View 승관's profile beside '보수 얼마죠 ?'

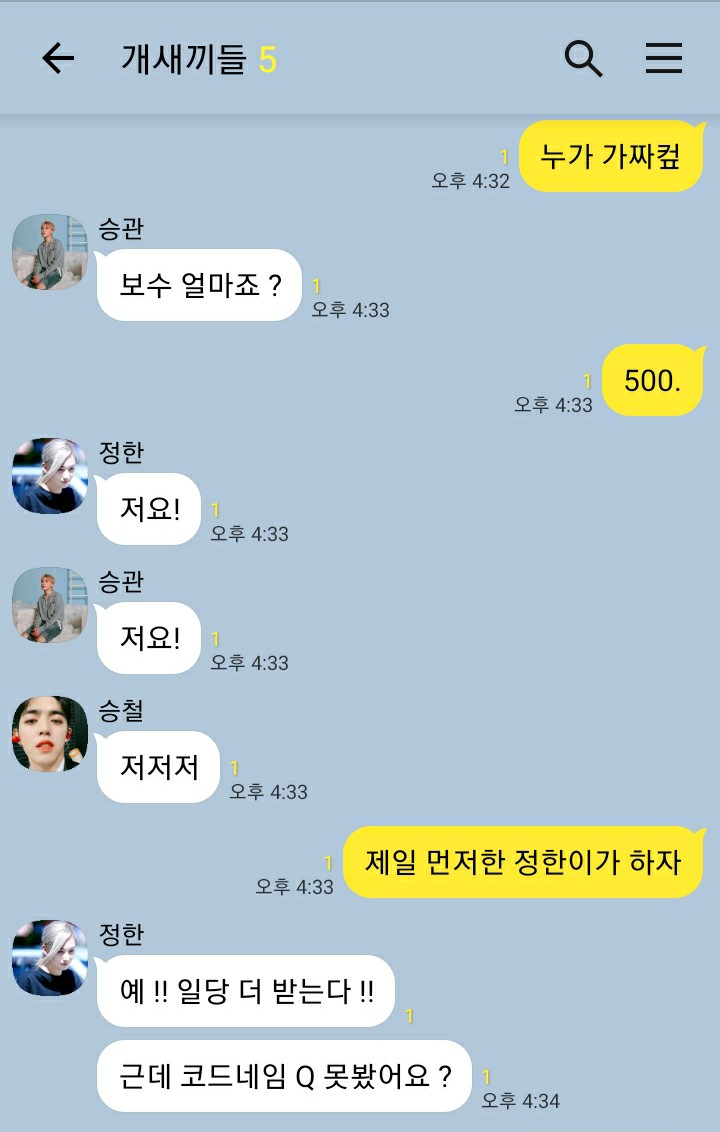pos(50,252)
